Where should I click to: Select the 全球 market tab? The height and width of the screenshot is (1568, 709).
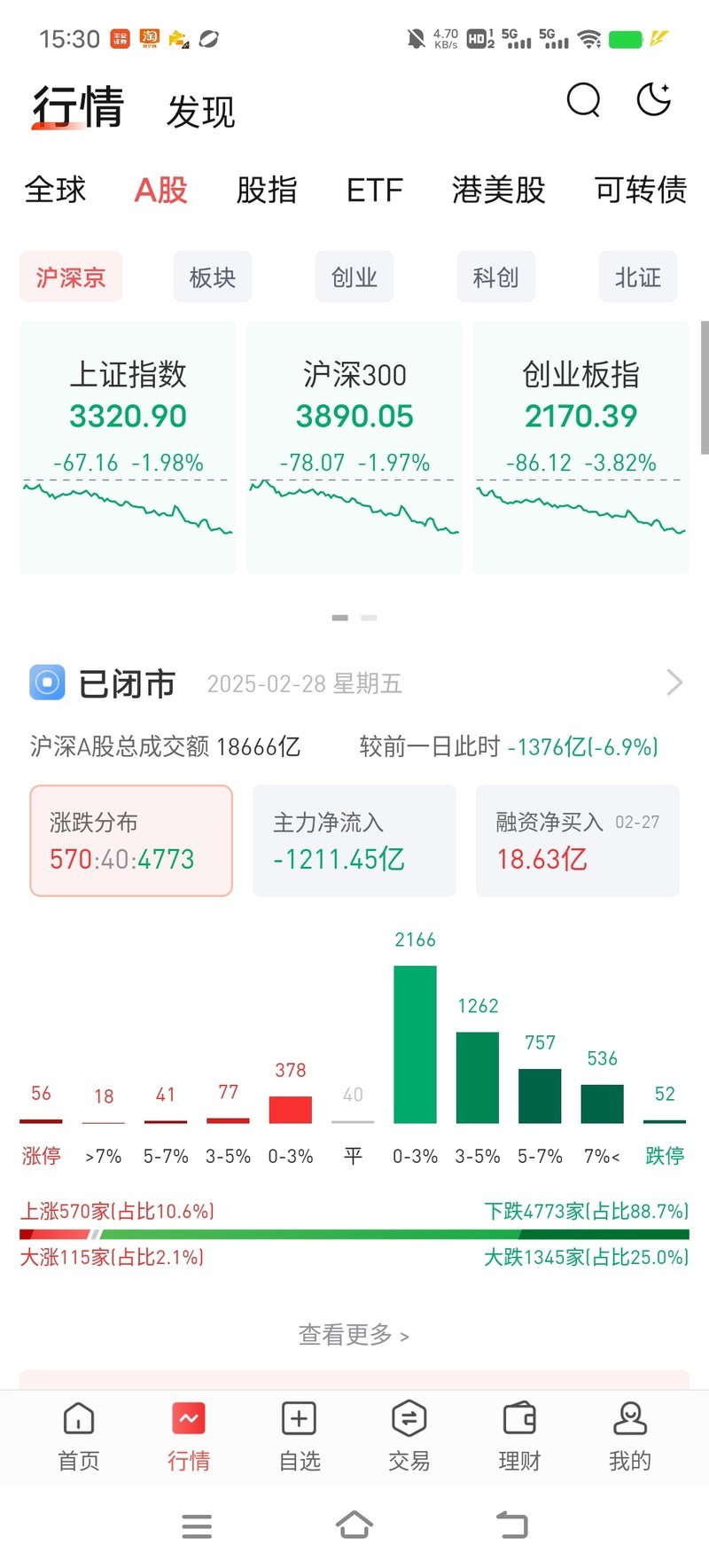click(55, 190)
